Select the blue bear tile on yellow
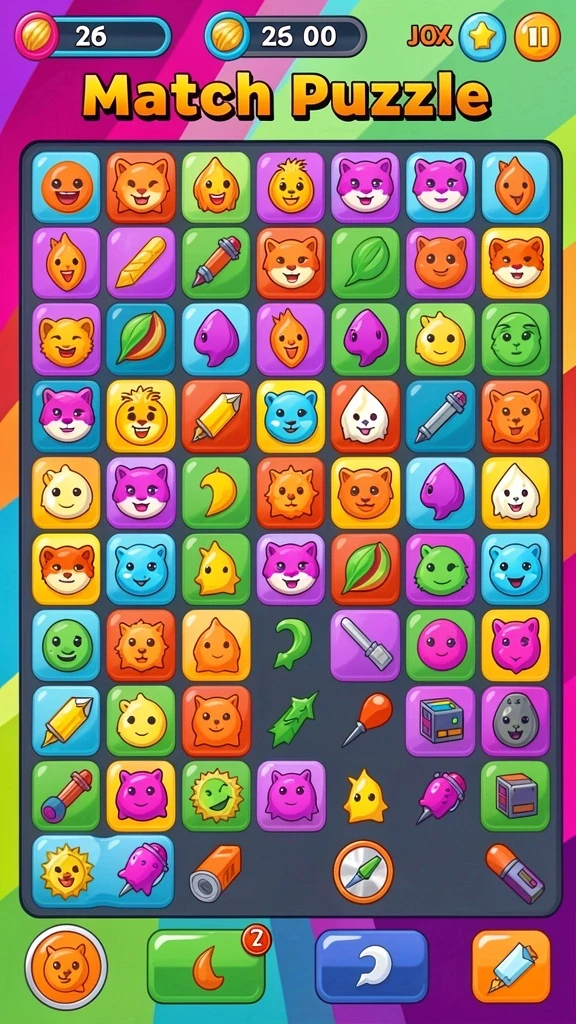Viewport: 576px width, 1024px height. (x=291, y=416)
